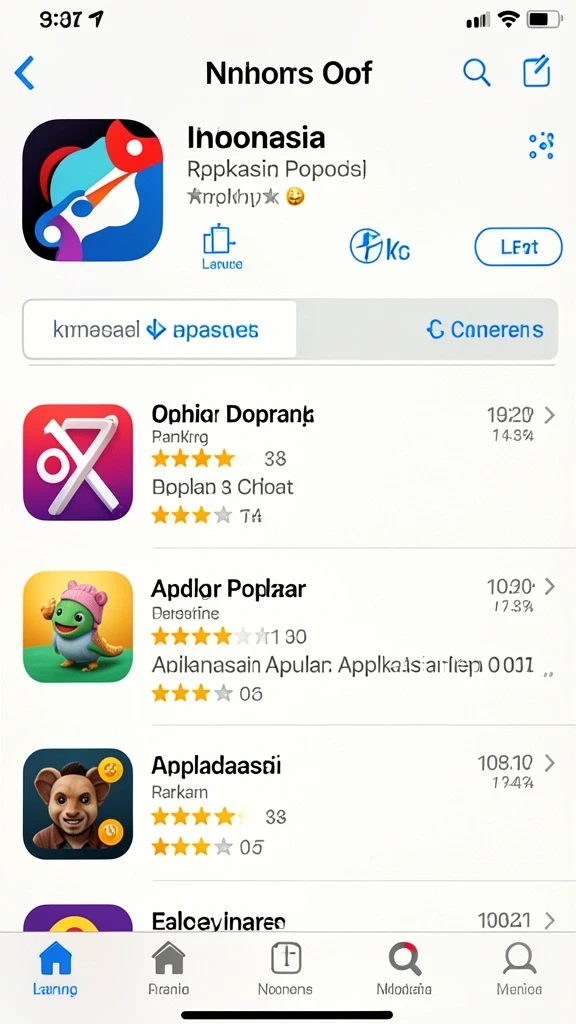The width and height of the screenshot is (576, 1024).
Task: Switch to the Laurıng bottom tab
Action: tap(56, 969)
